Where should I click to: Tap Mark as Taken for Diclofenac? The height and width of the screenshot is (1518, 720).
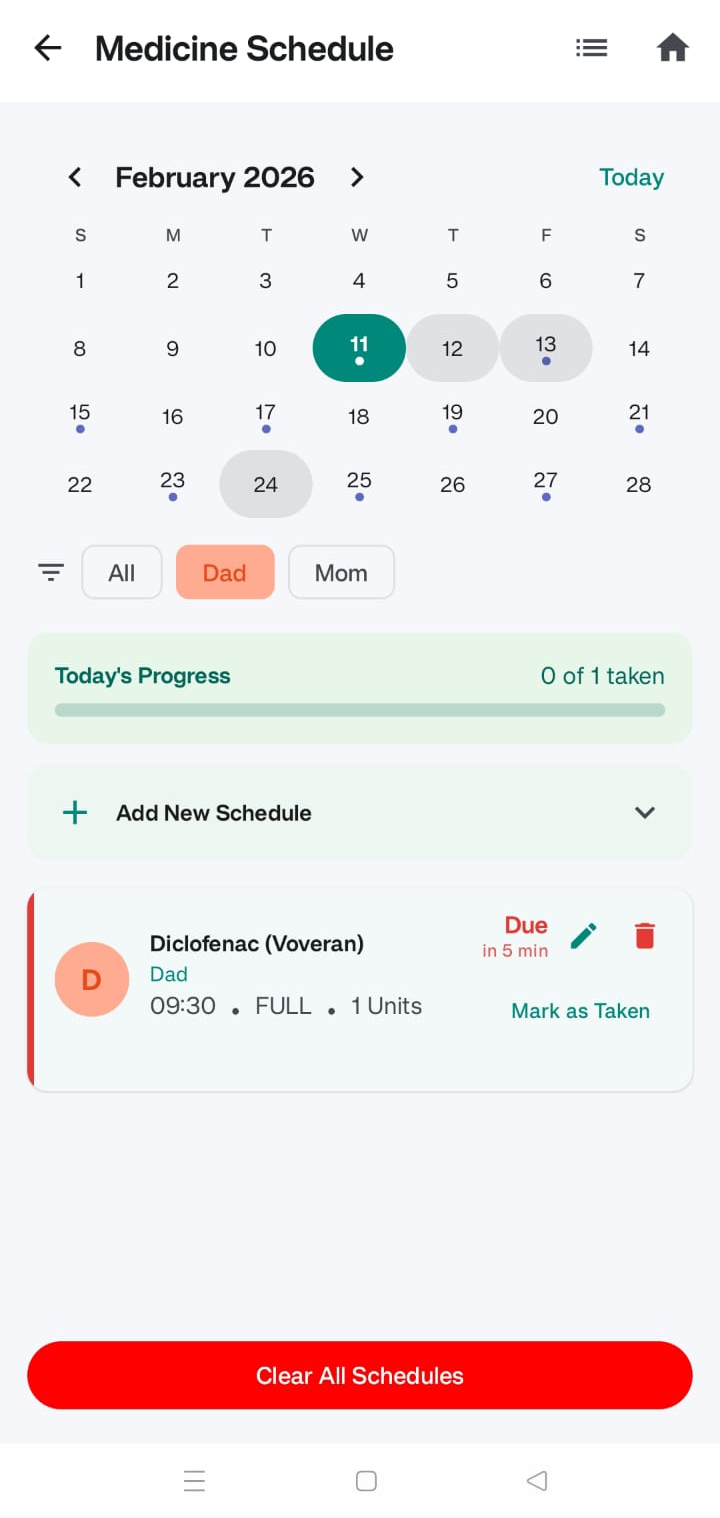580,1011
